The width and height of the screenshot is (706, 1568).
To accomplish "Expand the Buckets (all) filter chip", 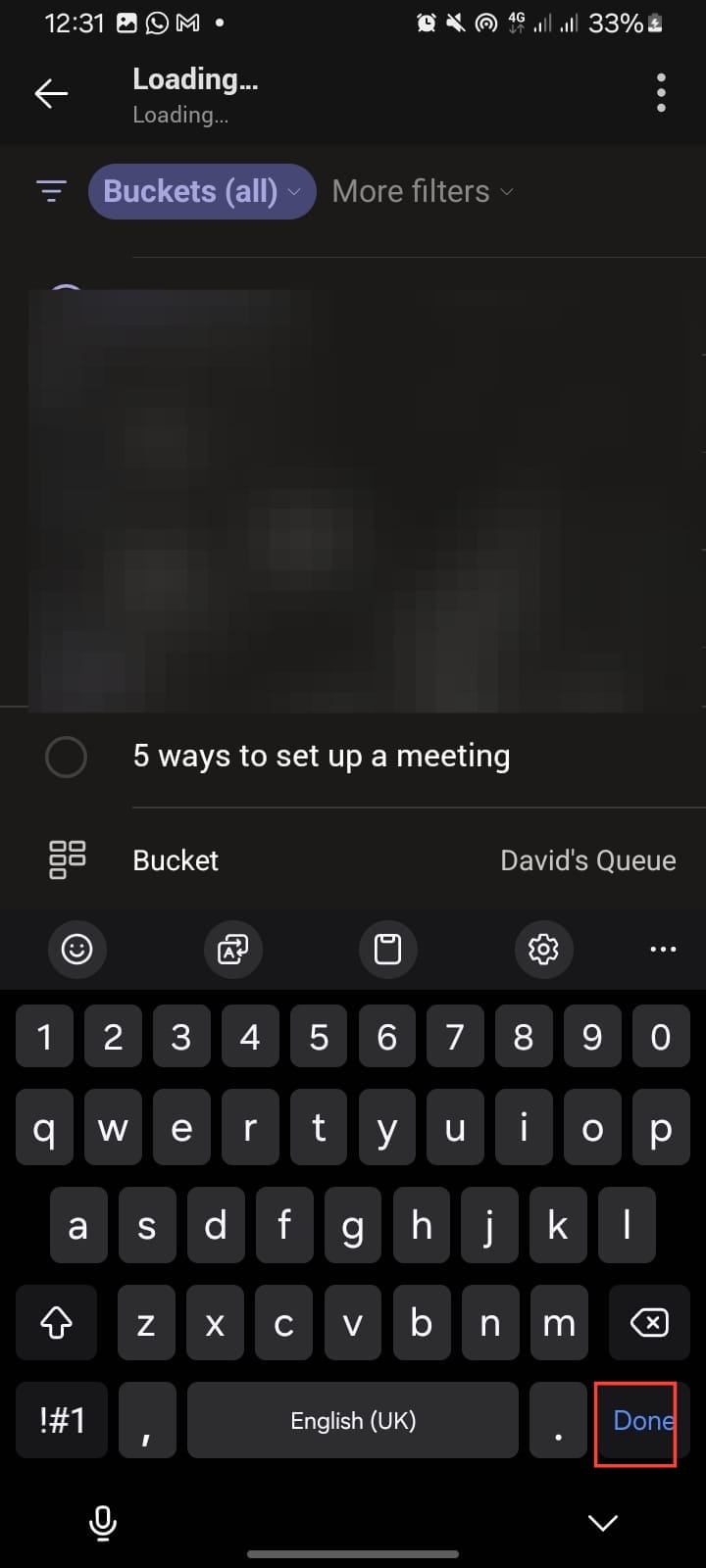I will coord(202,191).
